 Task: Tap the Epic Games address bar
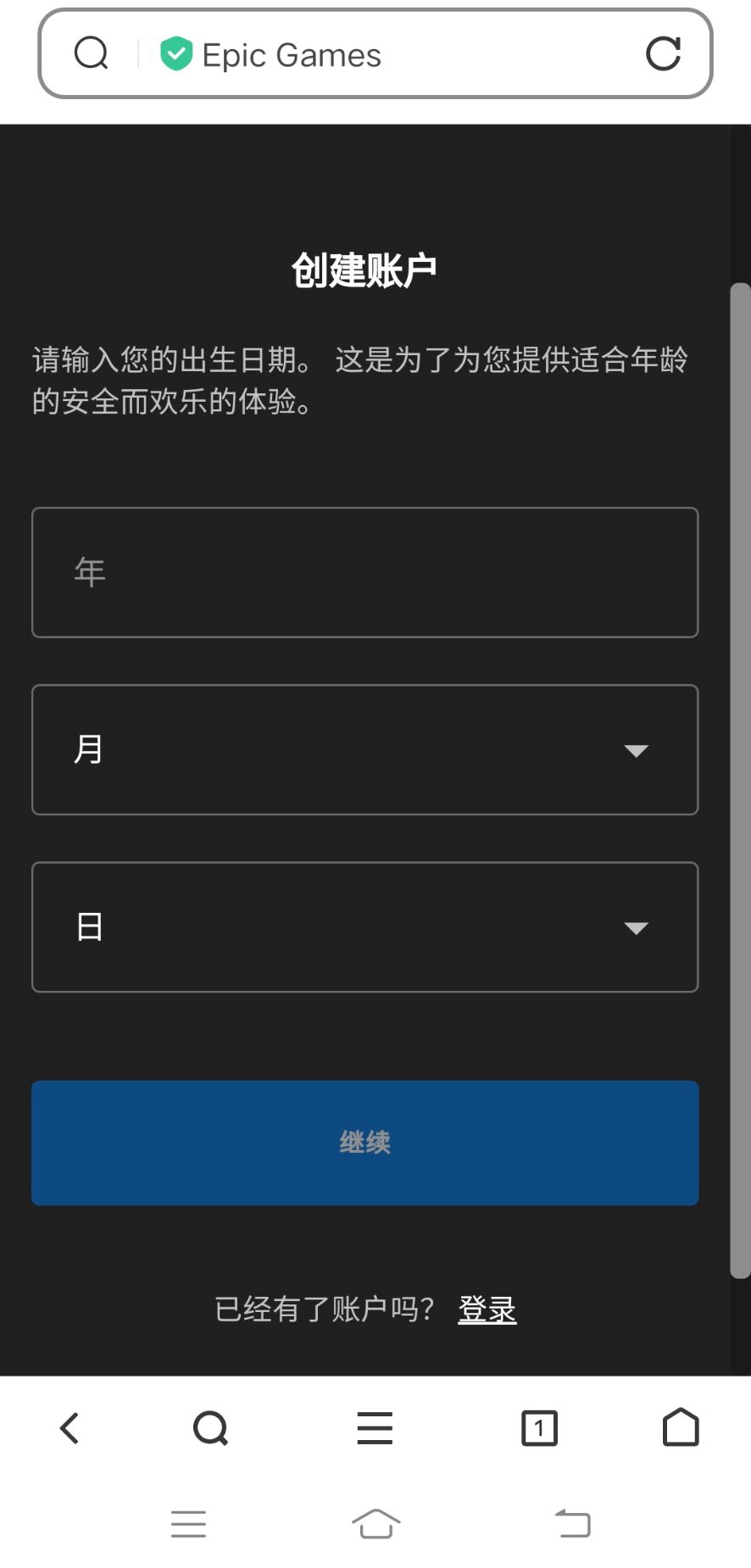pyautogui.click(x=381, y=55)
